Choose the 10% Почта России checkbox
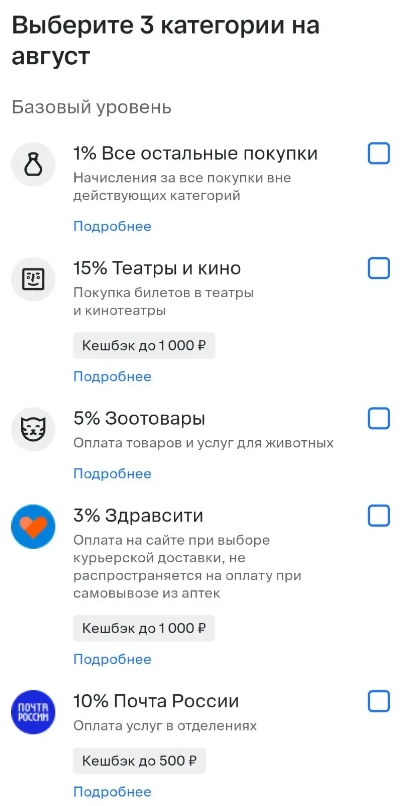The width and height of the screenshot is (411, 806). click(x=379, y=701)
